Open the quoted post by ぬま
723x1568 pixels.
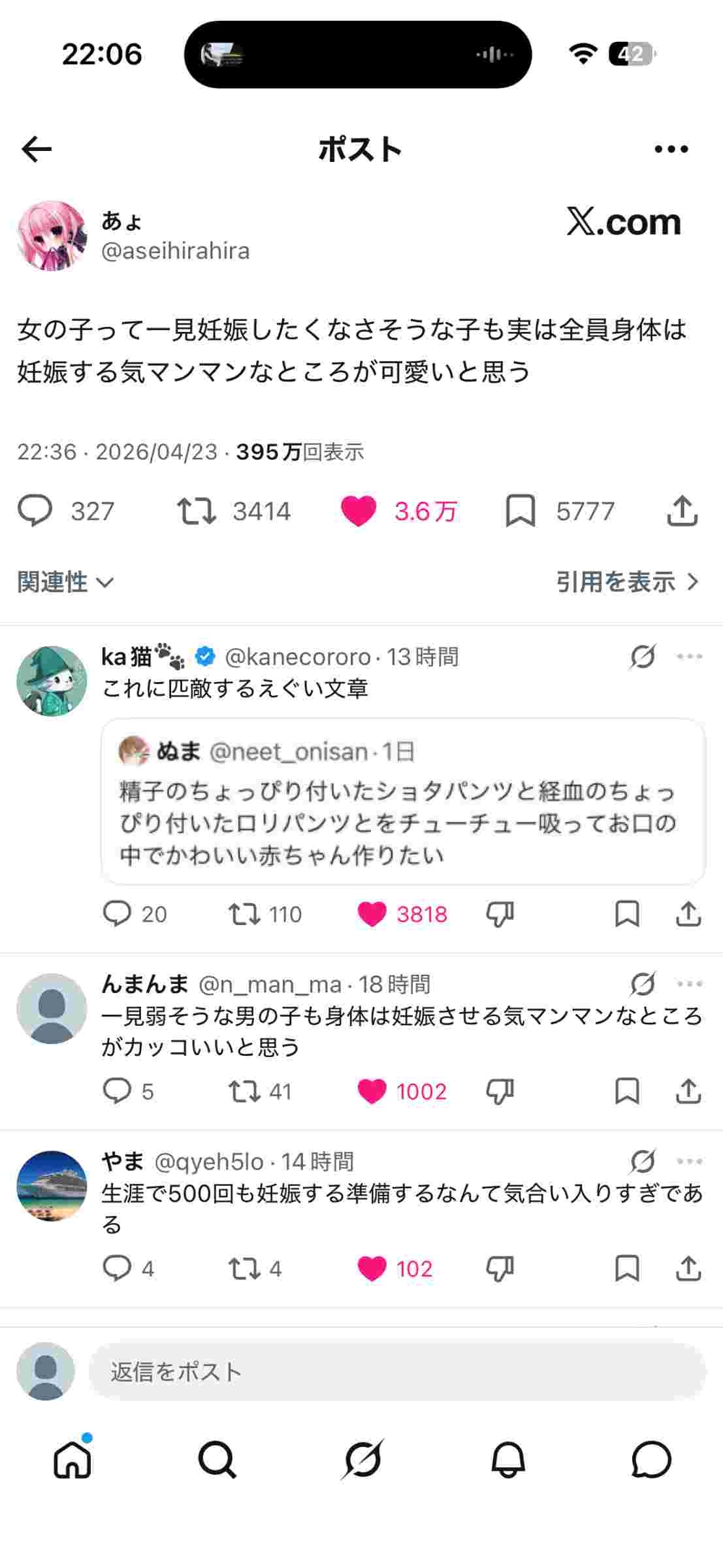tap(403, 802)
